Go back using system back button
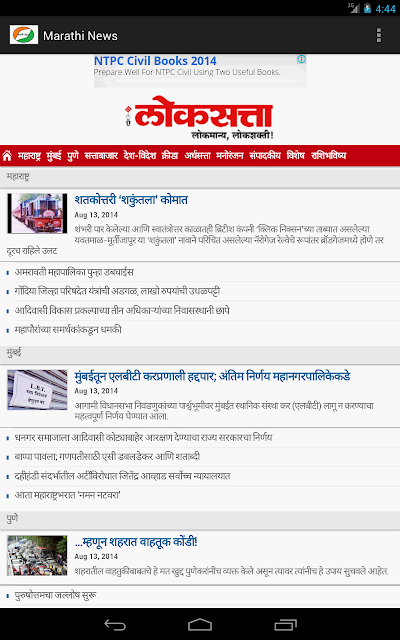The width and height of the screenshot is (400, 640). [116, 624]
